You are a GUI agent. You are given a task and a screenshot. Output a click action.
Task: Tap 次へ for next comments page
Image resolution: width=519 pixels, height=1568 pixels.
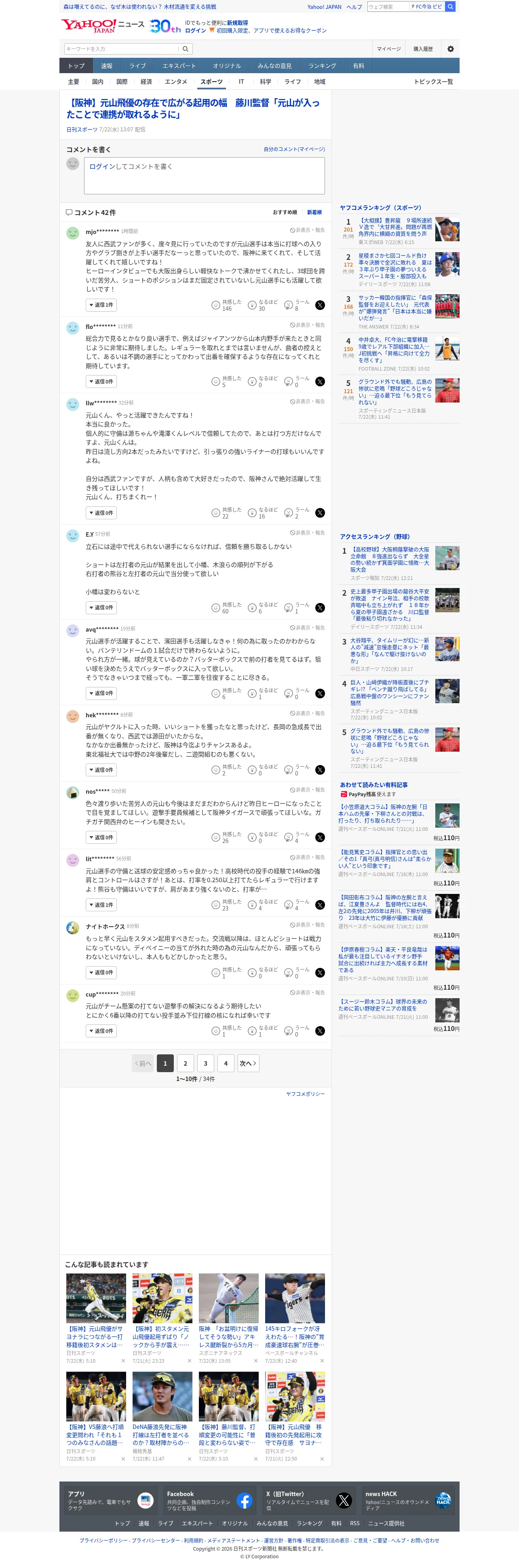[x=248, y=1063]
